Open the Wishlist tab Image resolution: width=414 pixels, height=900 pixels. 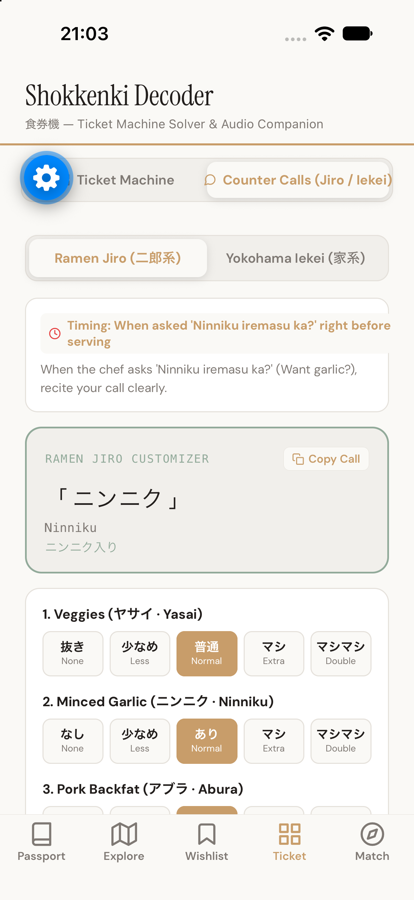point(207,841)
